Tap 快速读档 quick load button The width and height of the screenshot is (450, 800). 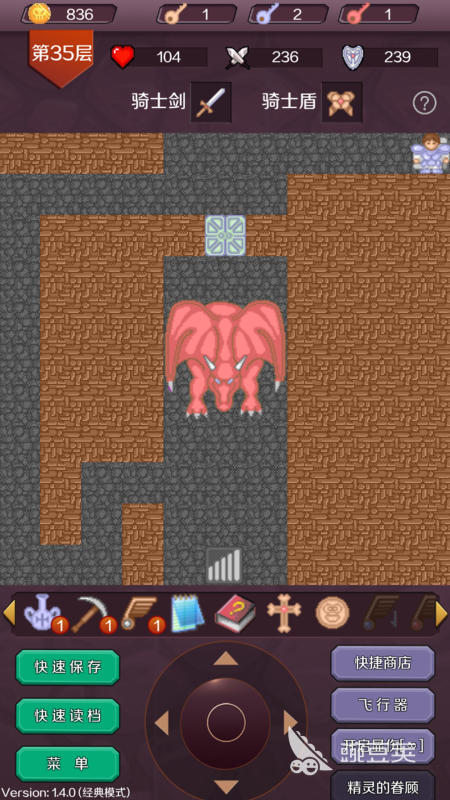coord(68,716)
